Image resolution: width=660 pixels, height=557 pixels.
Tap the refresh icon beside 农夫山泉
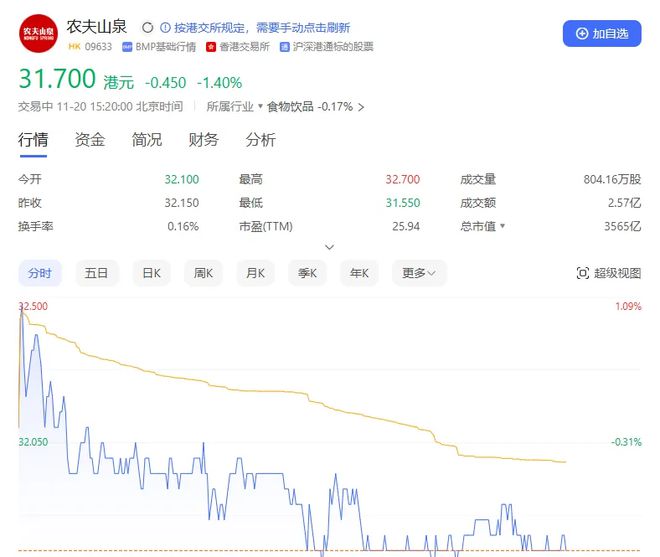click(x=147, y=28)
